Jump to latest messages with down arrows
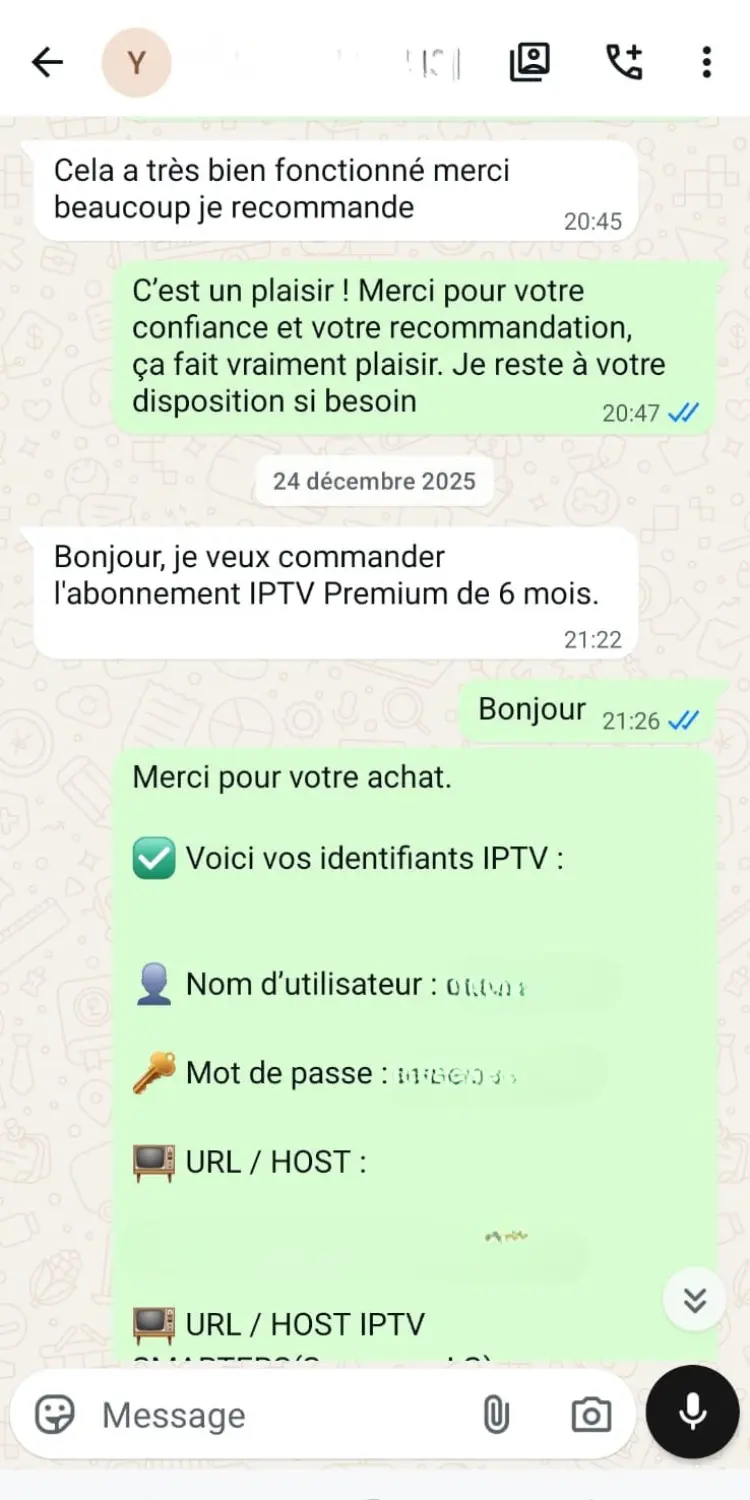Screen dimensions: 750x1500 [x=695, y=1299]
